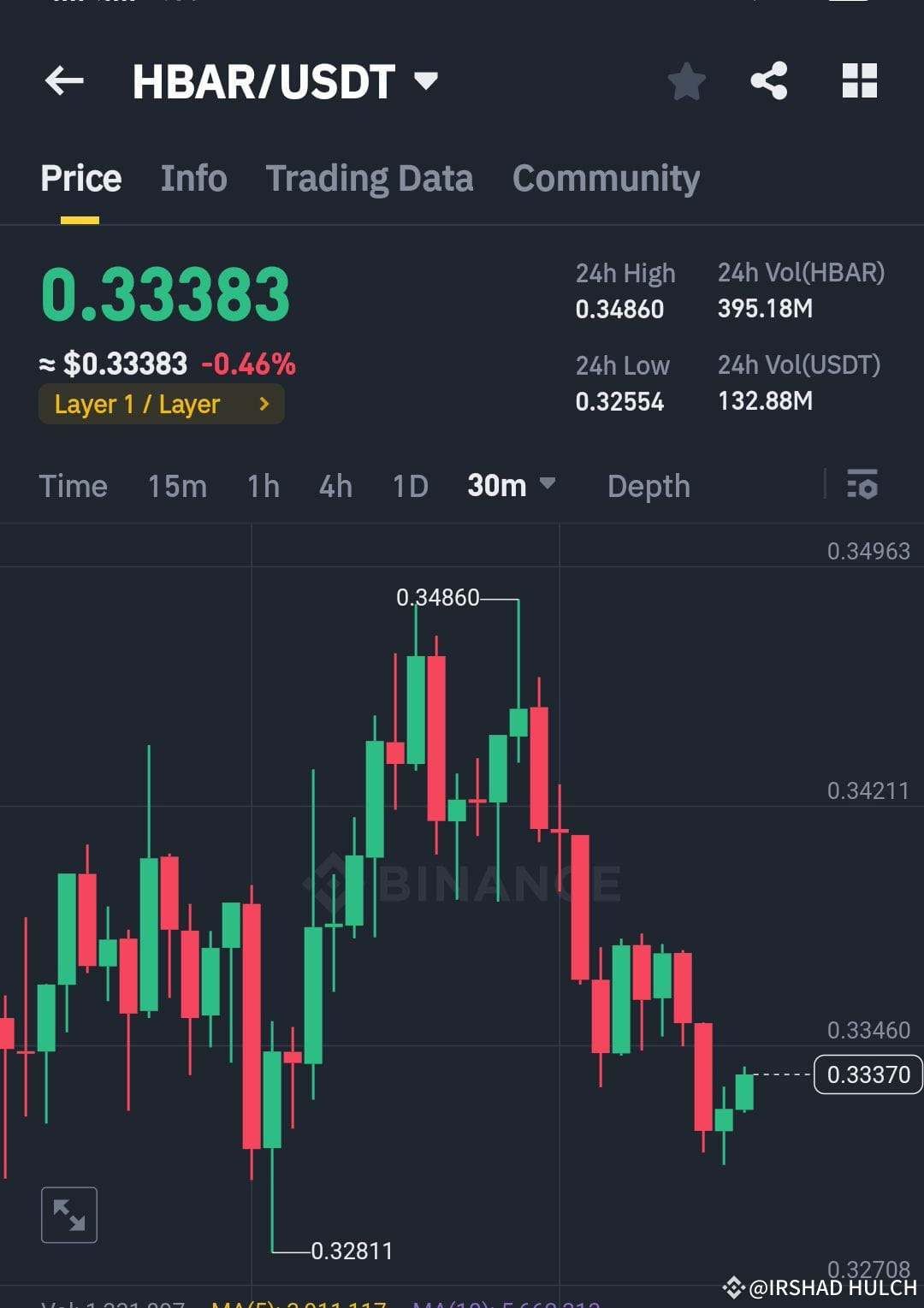Click the current price label 0.33370
Image resolution: width=924 pixels, height=1308 pixels.
pos(868,1074)
